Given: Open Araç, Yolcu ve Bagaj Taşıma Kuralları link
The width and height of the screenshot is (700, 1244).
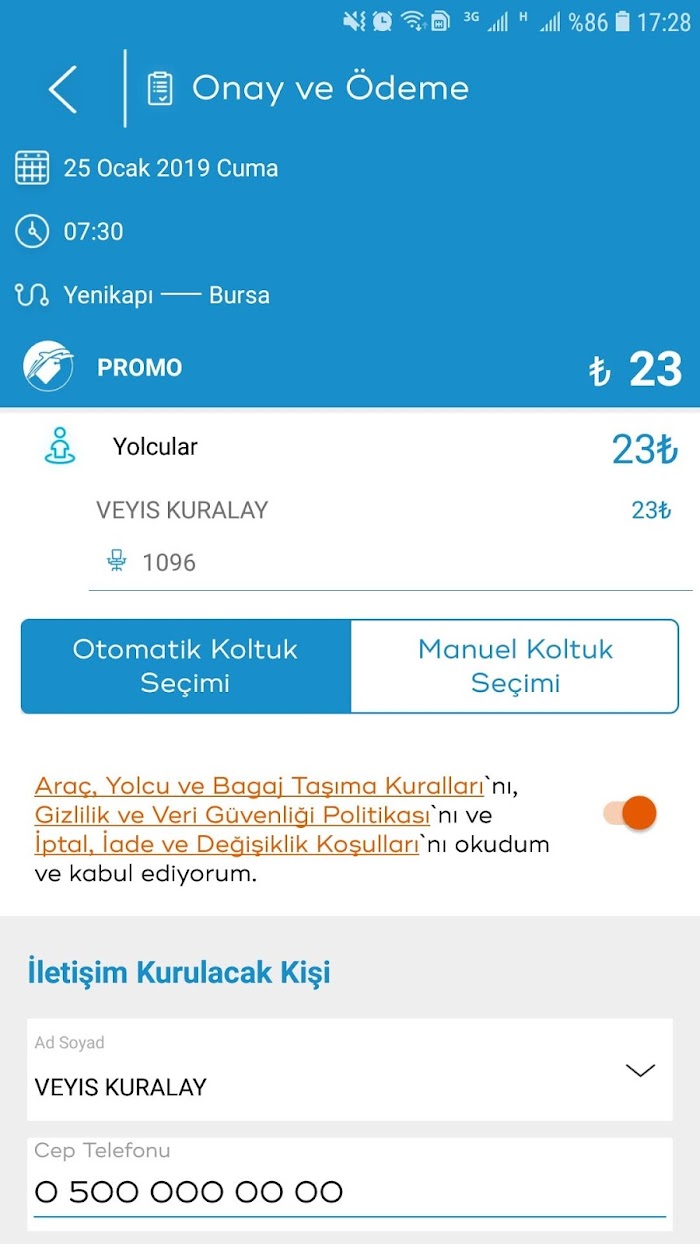Looking at the screenshot, I should click(259, 784).
